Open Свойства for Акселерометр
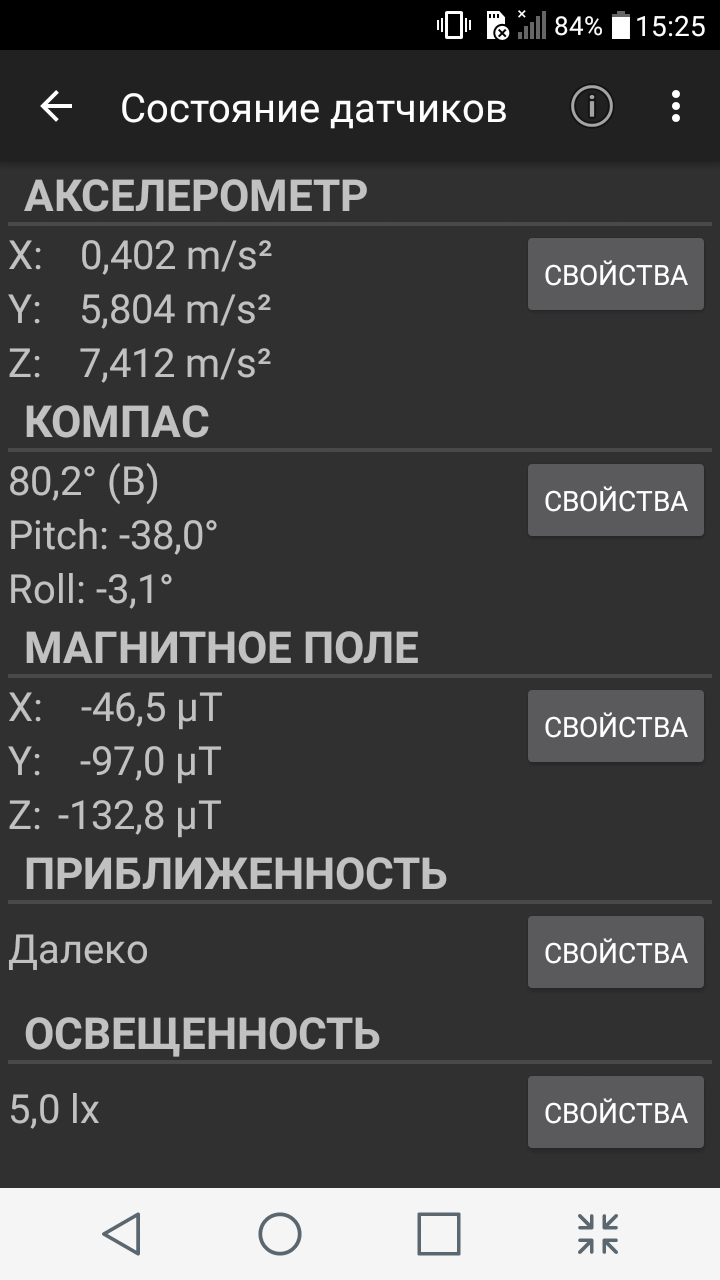The image size is (720, 1280). [x=616, y=274]
